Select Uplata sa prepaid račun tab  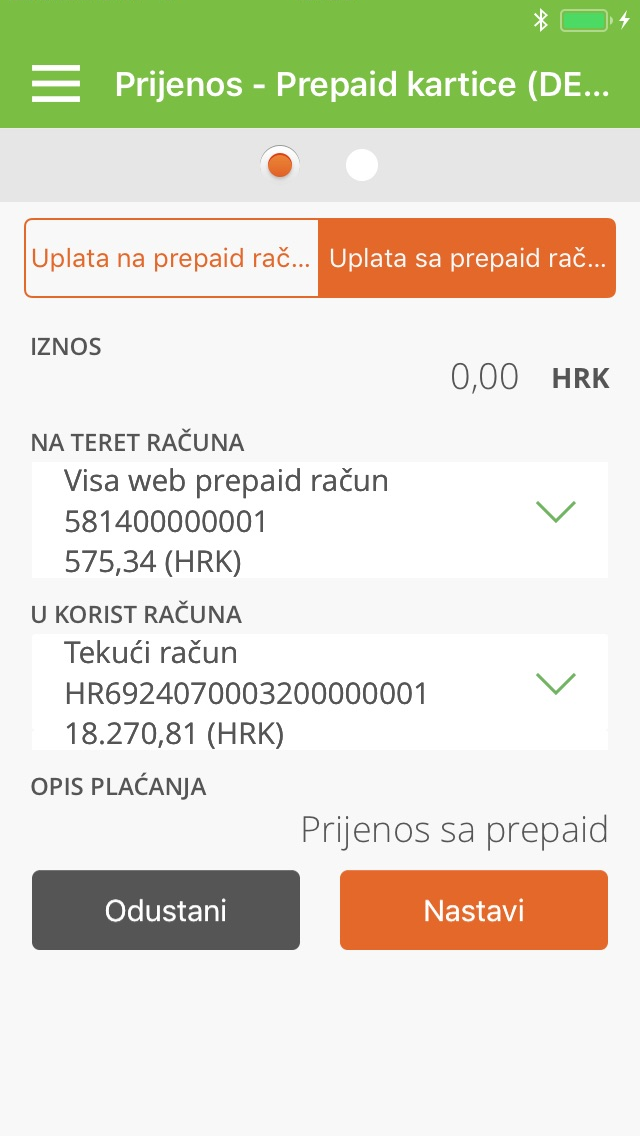click(x=467, y=258)
